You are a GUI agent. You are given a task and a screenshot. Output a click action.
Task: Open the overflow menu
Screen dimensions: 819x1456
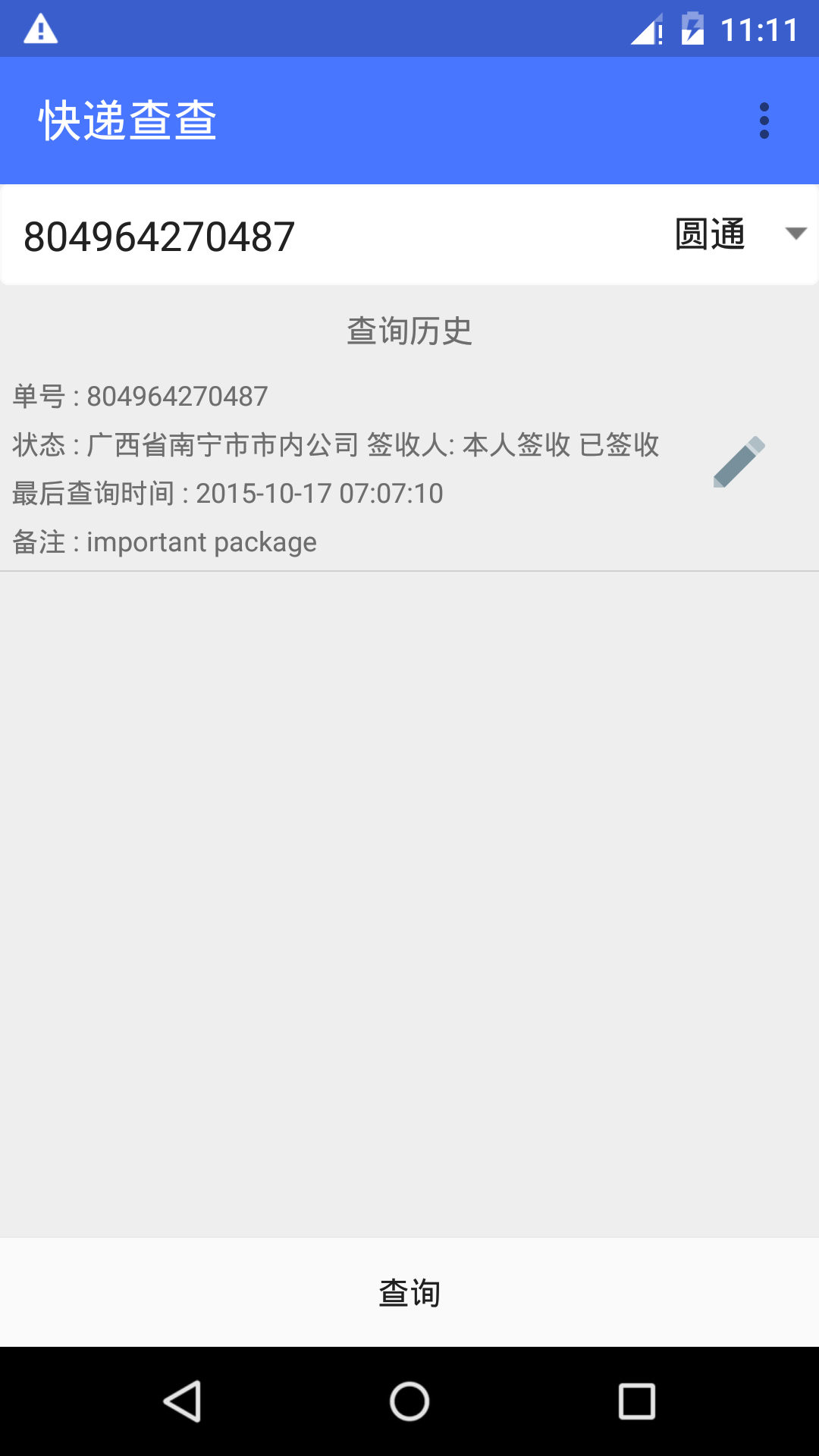click(764, 121)
